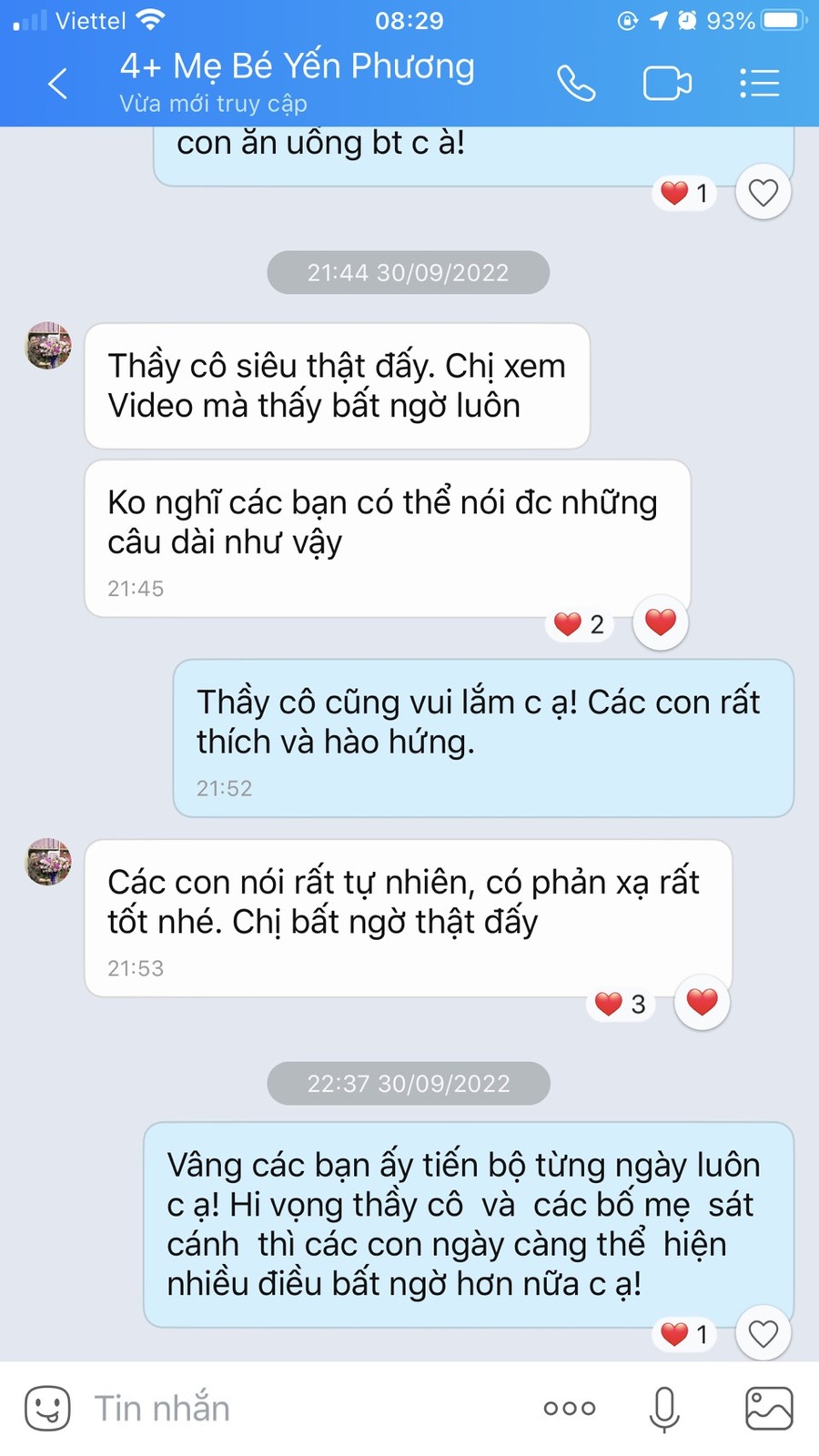Tap the heart on "Chị bất ngờ thật đấy" message
819x1456 pixels.
pyautogui.click(x=702, y=1002)
